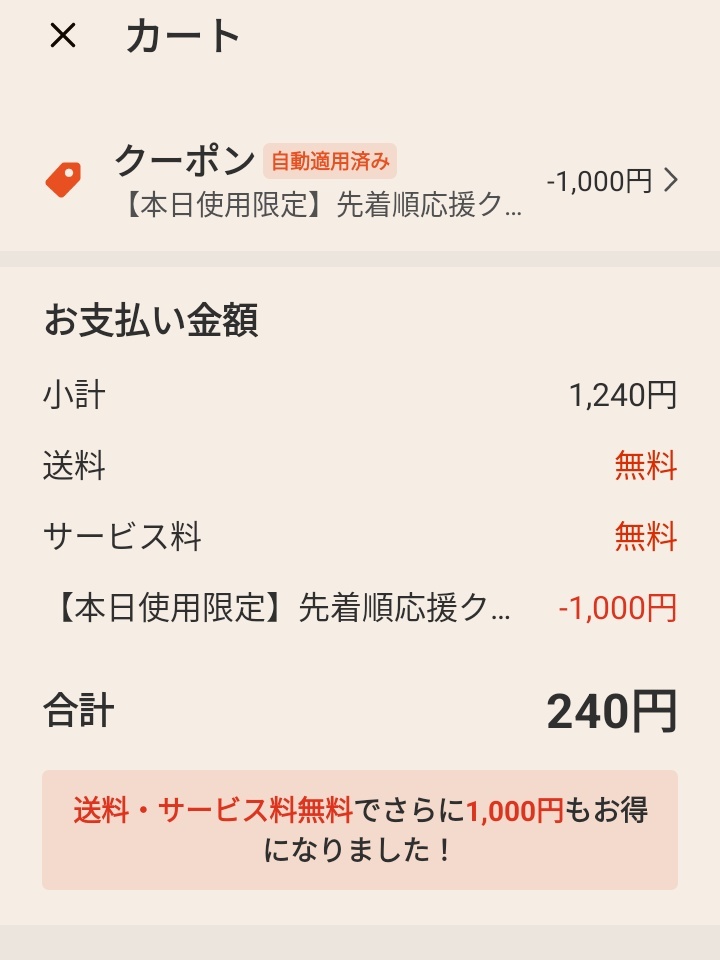This screenshot has width=720, height=960.
Task: Click the 小計 row
Action: [x=70, y=394]
